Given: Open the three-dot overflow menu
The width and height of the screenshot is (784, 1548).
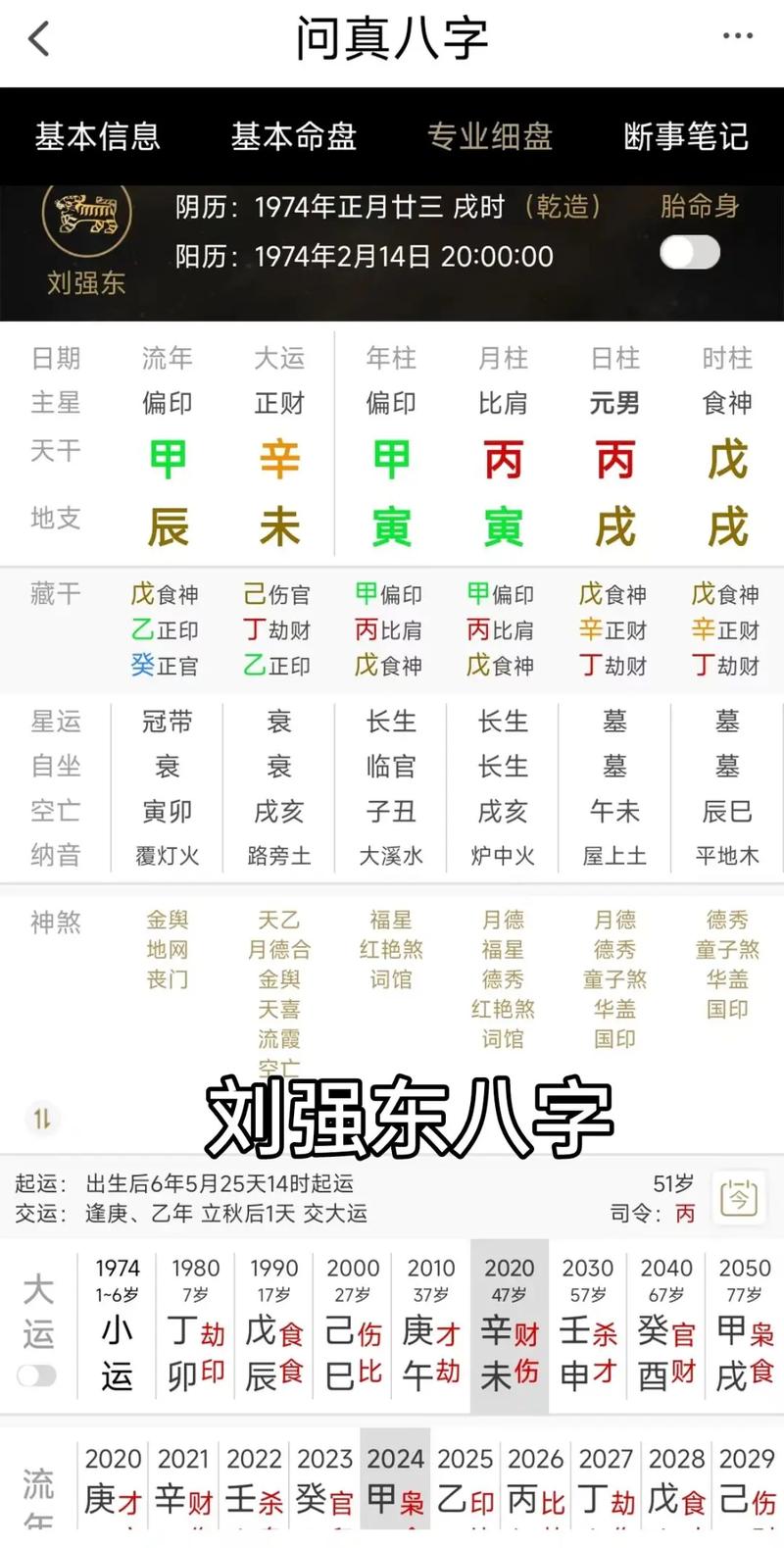Looking at the screenshot, I should pos(737,37).
